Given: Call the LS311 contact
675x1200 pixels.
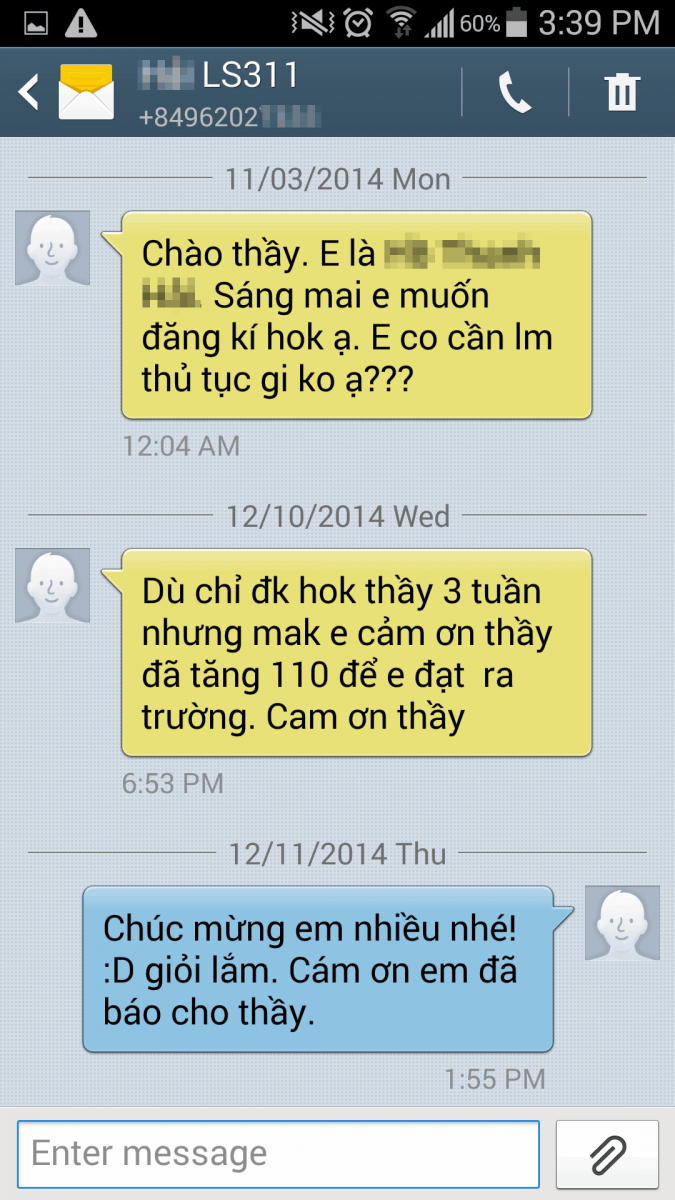Looking at the screenshot, I should (x=515, y=93).
